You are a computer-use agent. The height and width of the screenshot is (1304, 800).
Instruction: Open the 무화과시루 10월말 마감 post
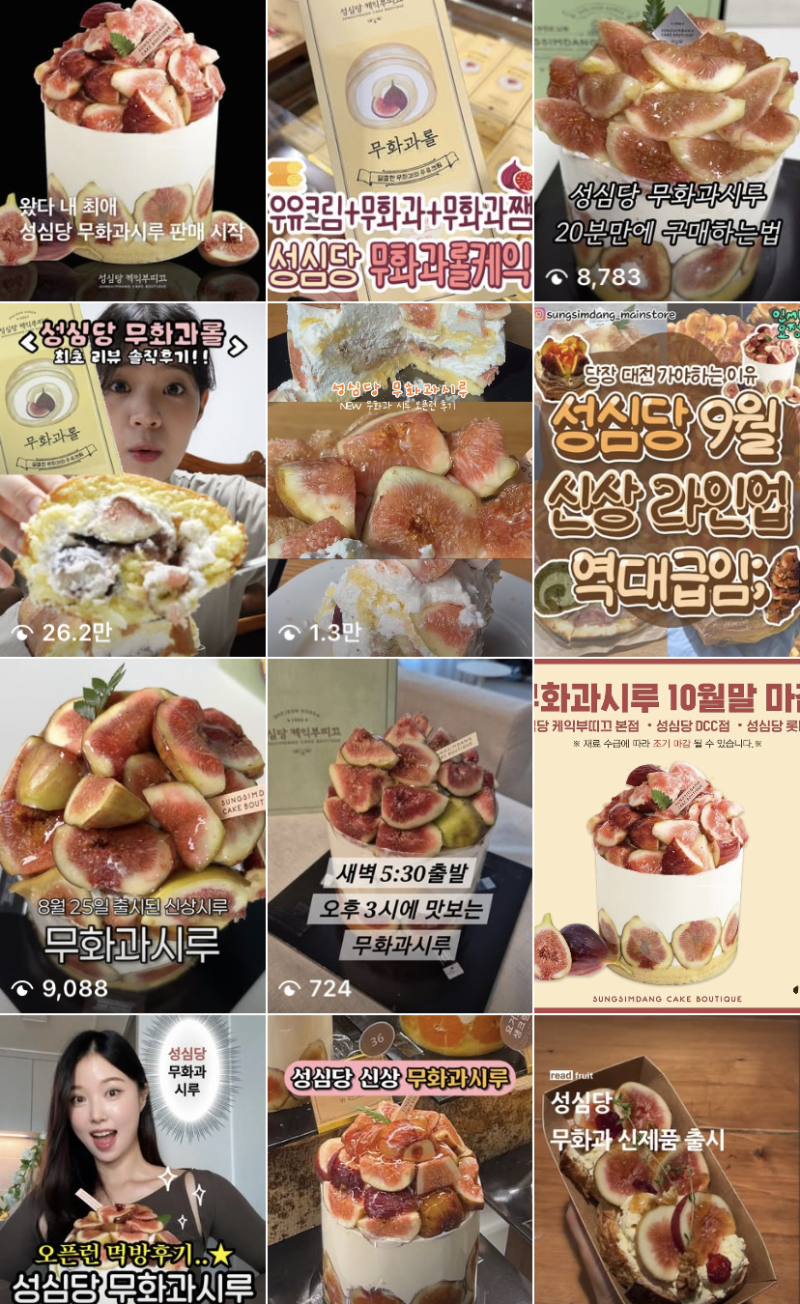667,836
